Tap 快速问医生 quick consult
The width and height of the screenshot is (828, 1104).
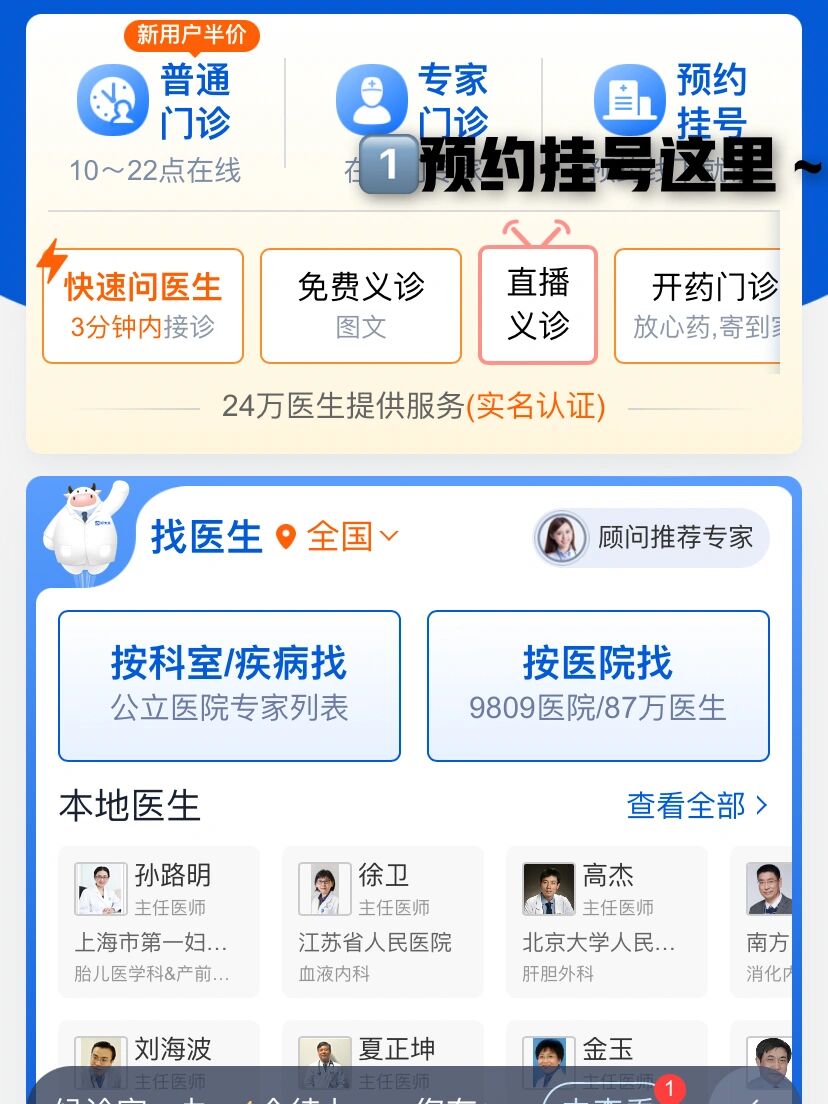(x=143, y=305)
